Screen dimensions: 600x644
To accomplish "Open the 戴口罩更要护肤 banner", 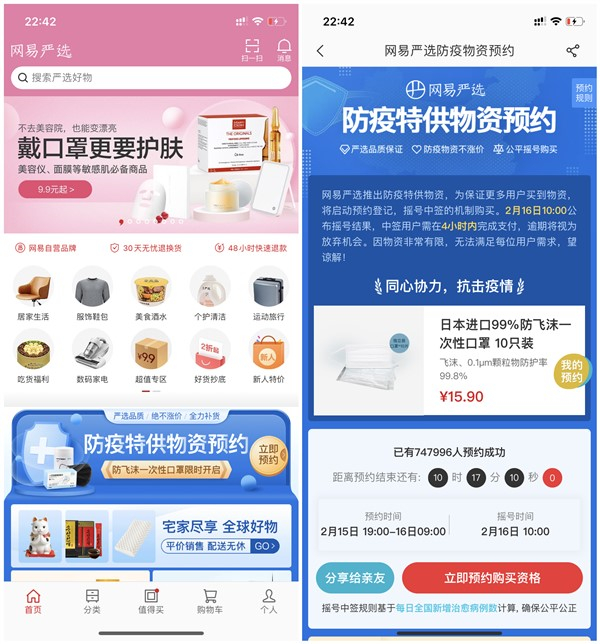I will tap(150, 160).
